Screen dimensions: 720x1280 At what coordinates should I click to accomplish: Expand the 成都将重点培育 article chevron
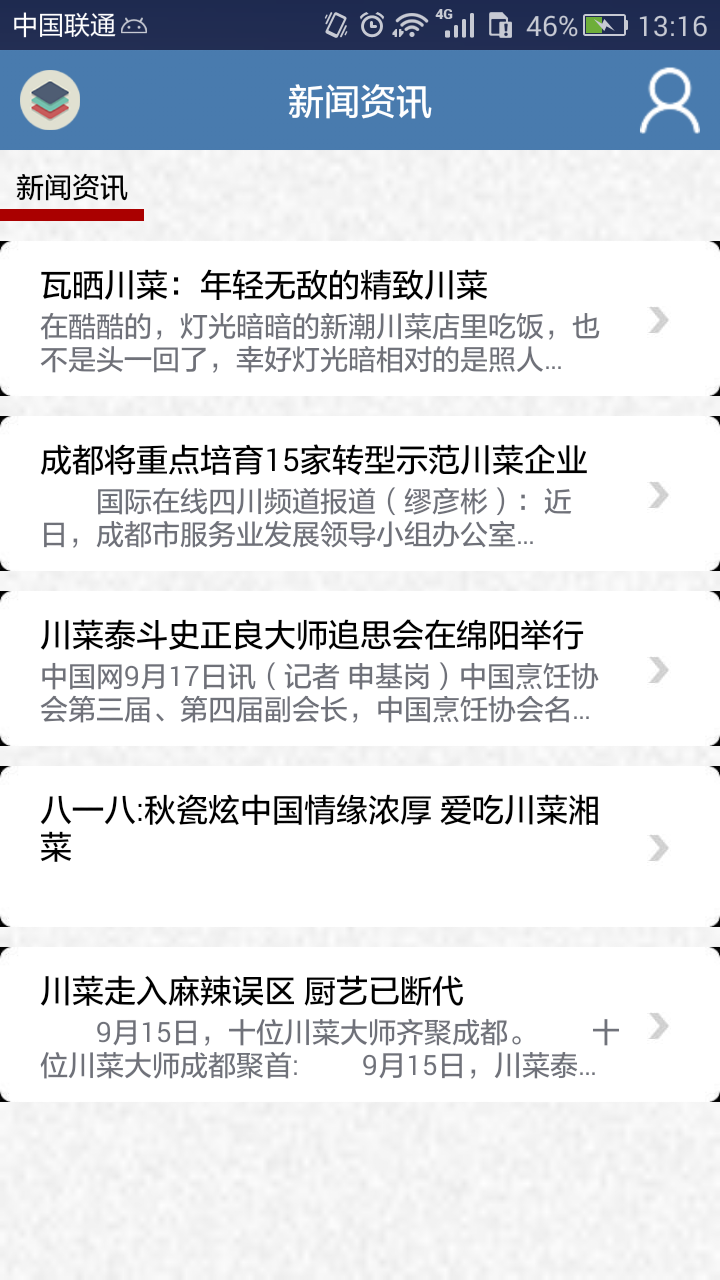(659, 496)
